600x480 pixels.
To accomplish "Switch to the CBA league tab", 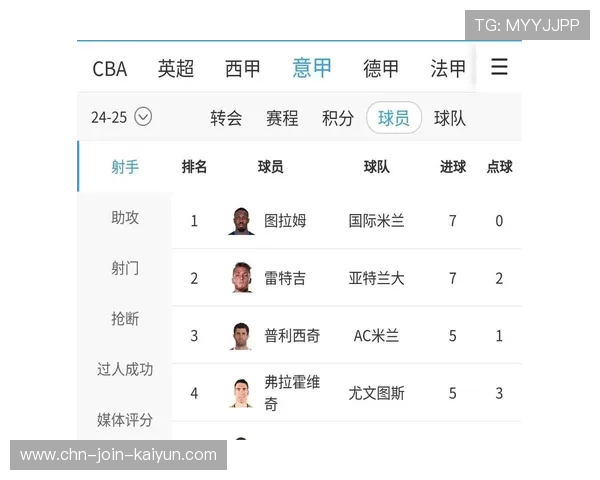I will [x=110, y=68].
